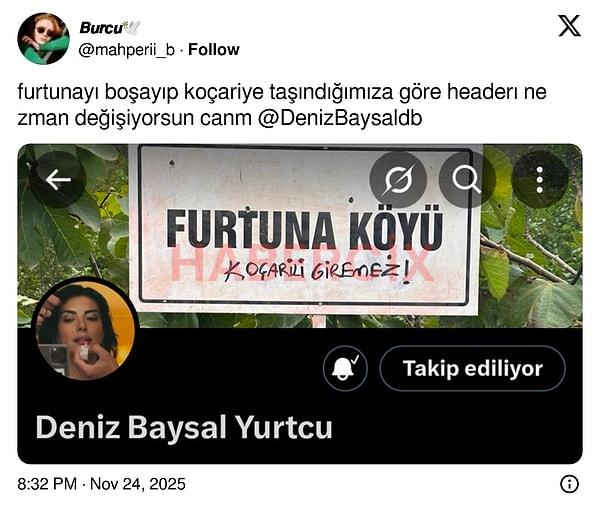The image size is (600, 514).
Task: Open the tweet timestamp Nov 24, 2025
Action: 102,484
